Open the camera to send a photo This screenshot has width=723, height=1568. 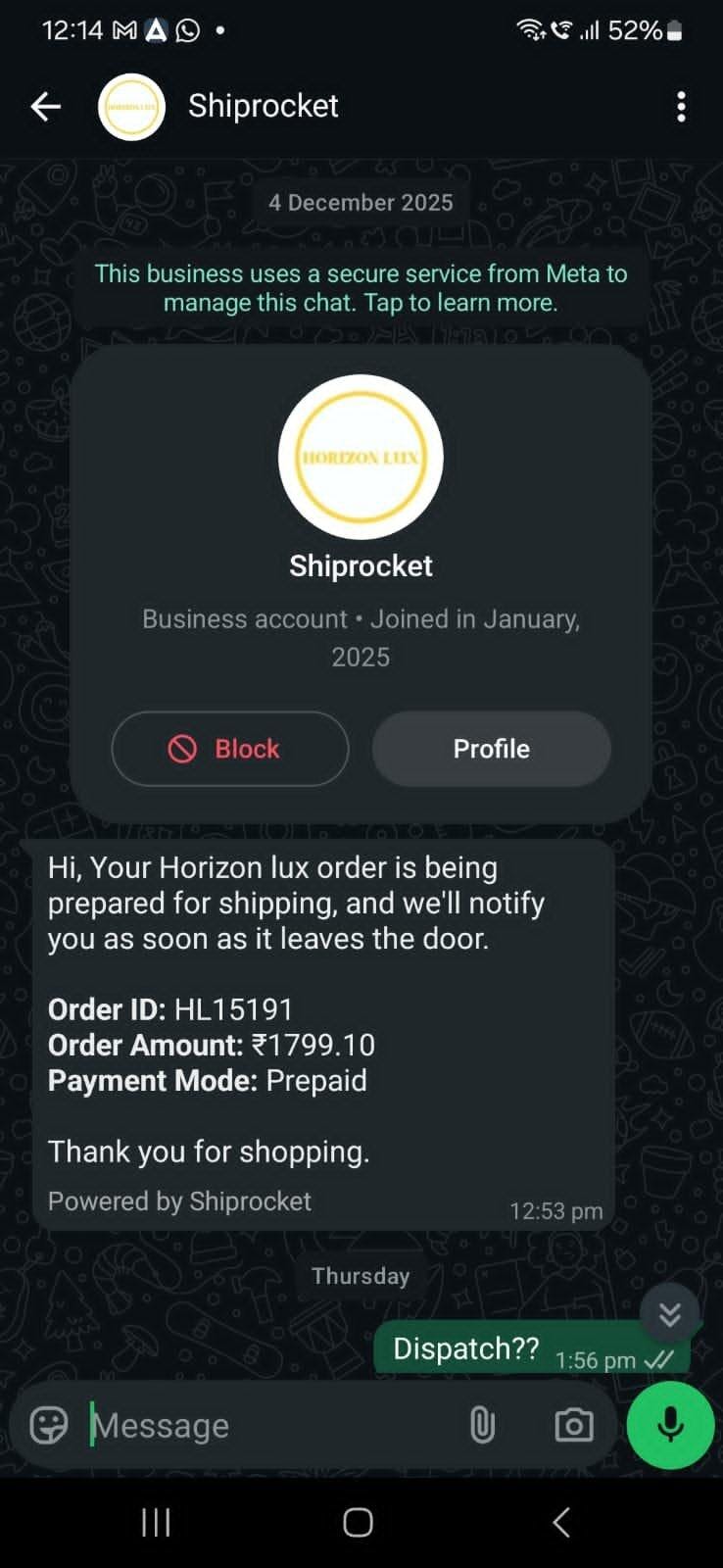click(x=573, y=1425)
